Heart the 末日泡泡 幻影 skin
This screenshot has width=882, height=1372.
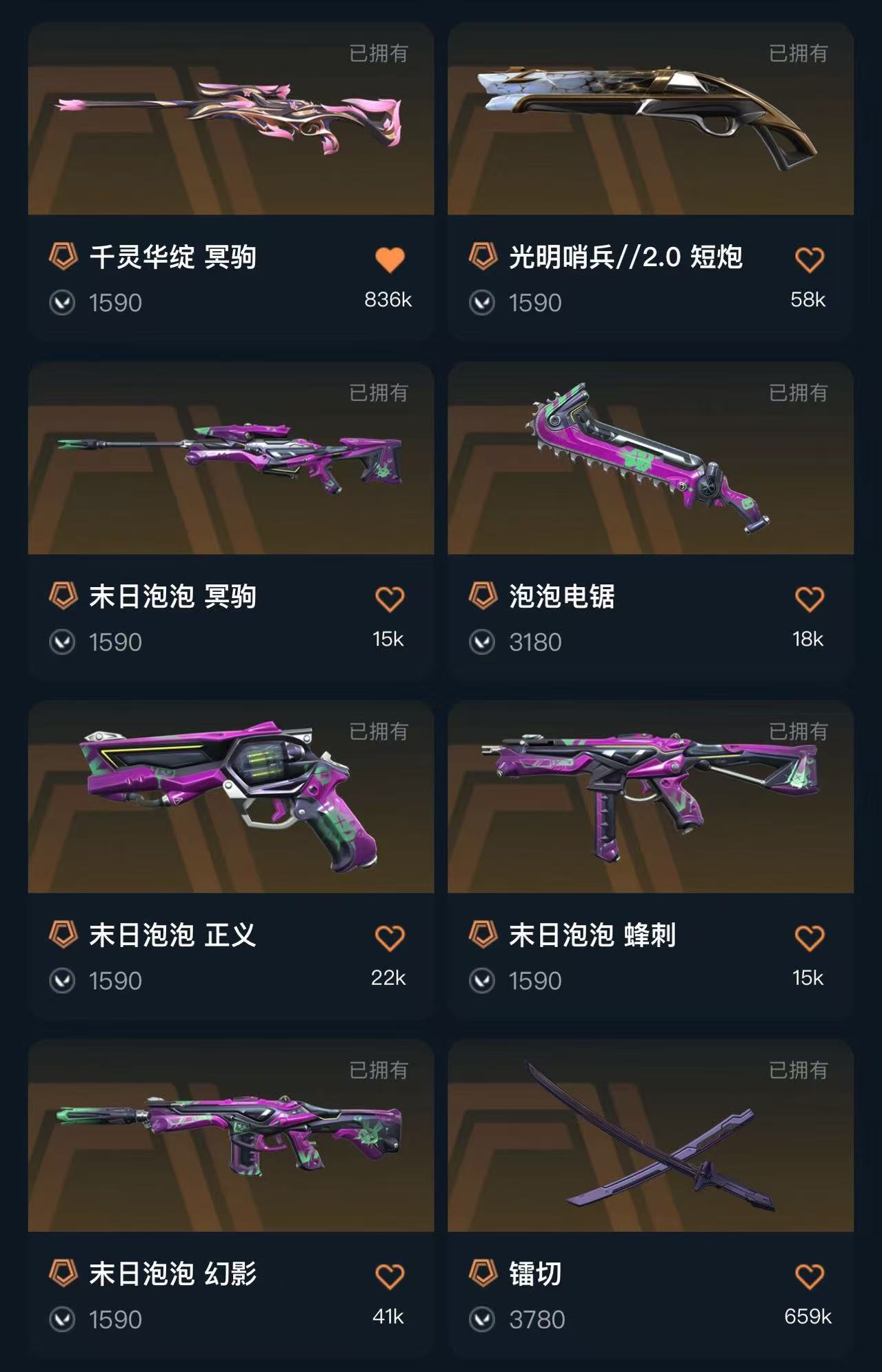[390, 1276]
